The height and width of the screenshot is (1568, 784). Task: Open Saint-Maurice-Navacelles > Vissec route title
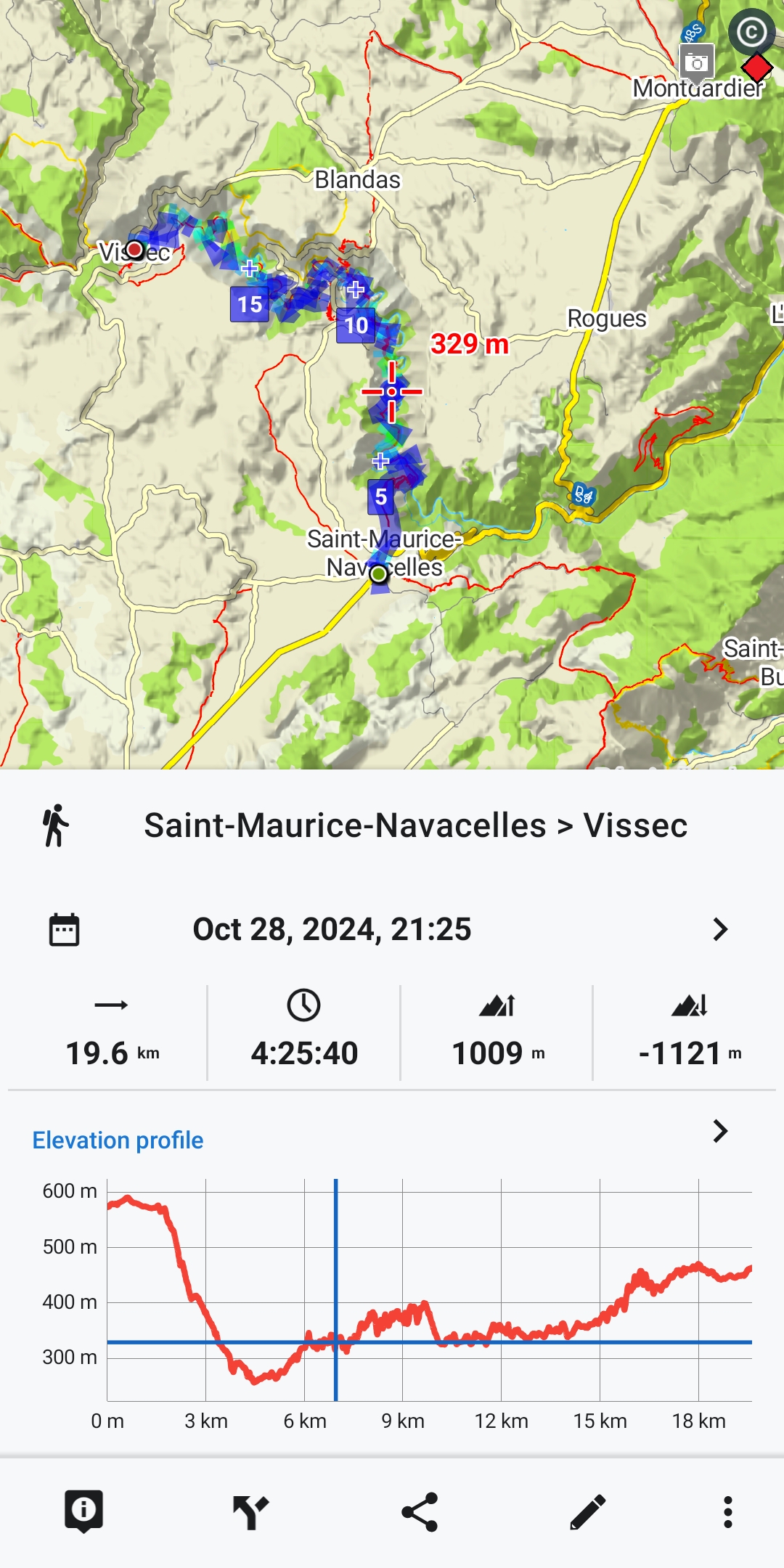[x=415, y=825]
